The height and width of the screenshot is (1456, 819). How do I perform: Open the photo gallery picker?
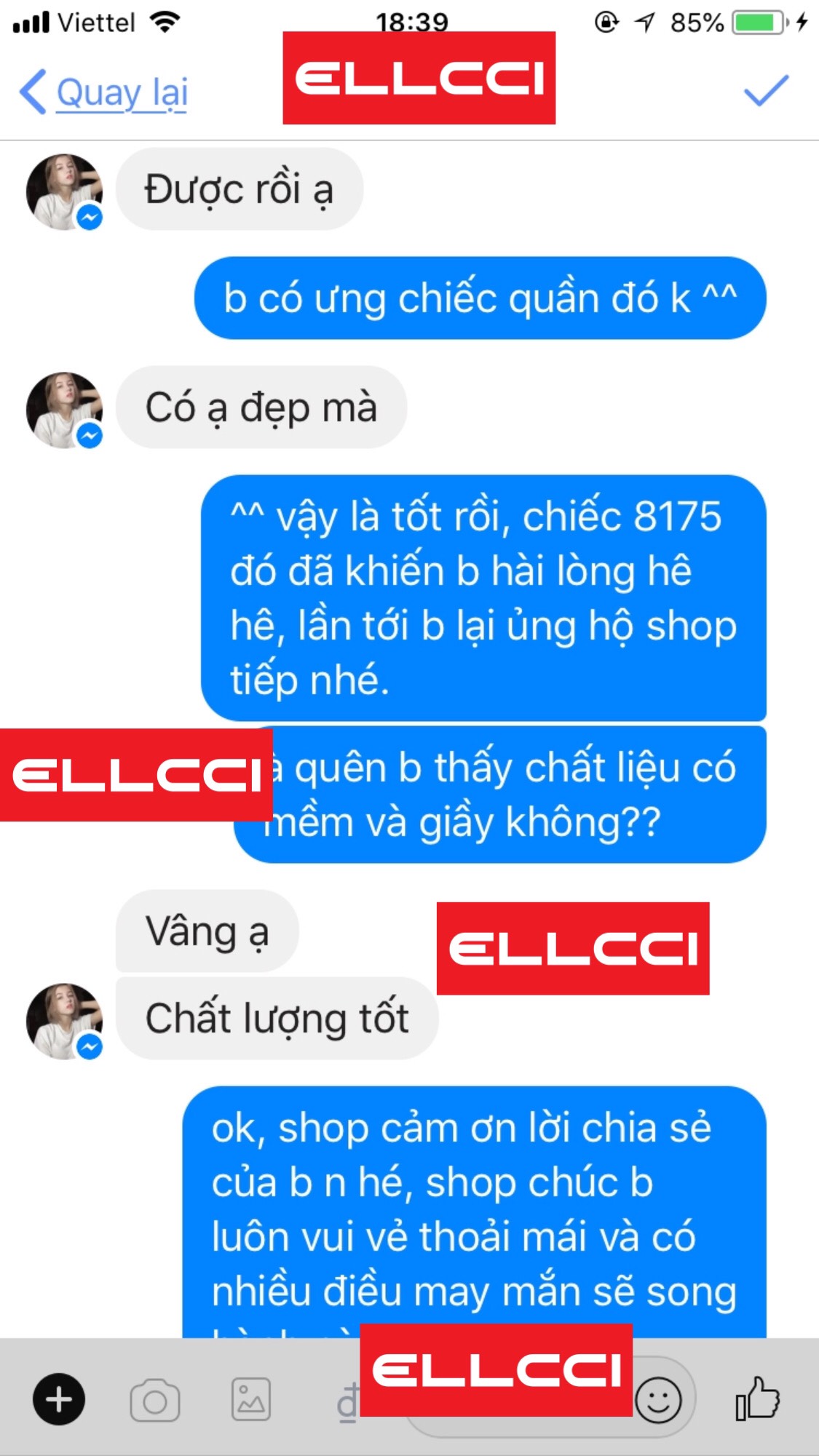(251, 1399)
